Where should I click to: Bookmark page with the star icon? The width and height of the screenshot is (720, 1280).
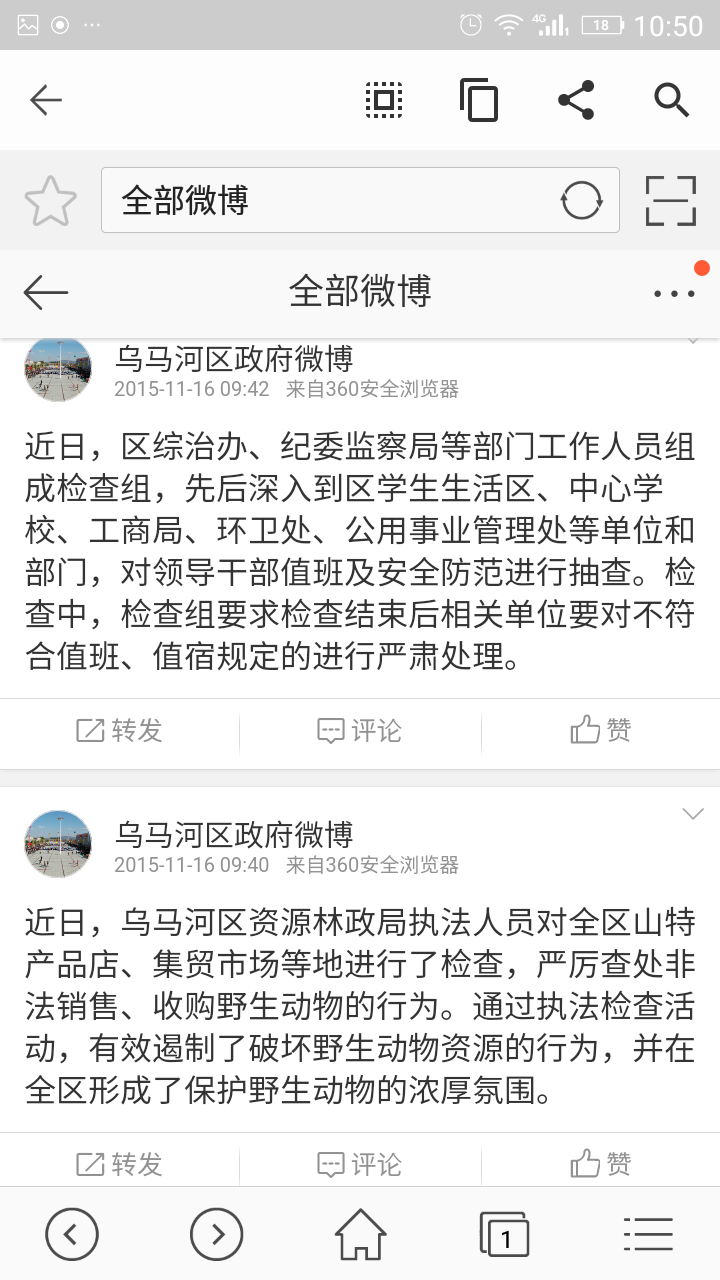coord(50,201)
